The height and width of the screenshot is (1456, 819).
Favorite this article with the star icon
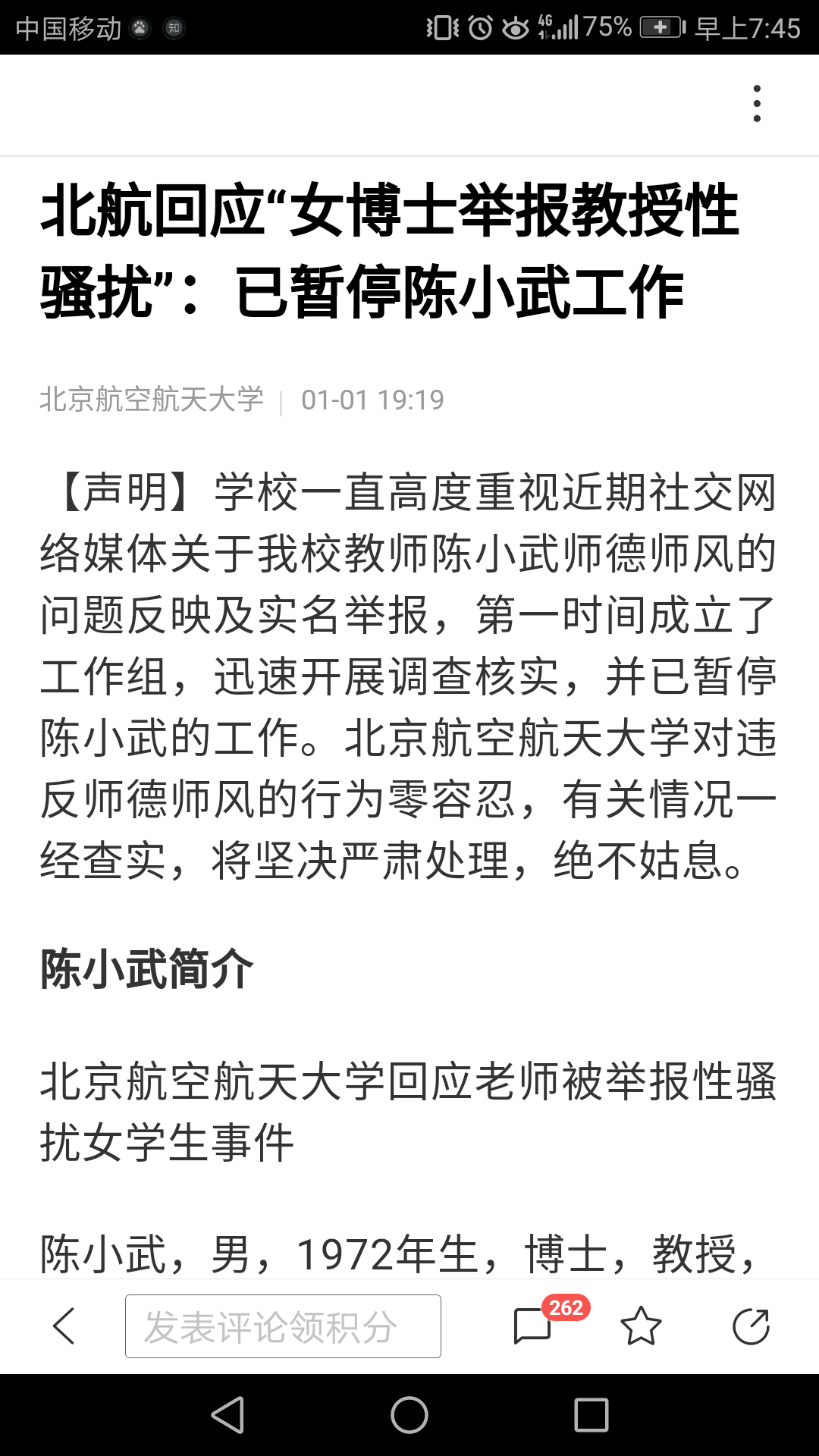[641, 1326]
